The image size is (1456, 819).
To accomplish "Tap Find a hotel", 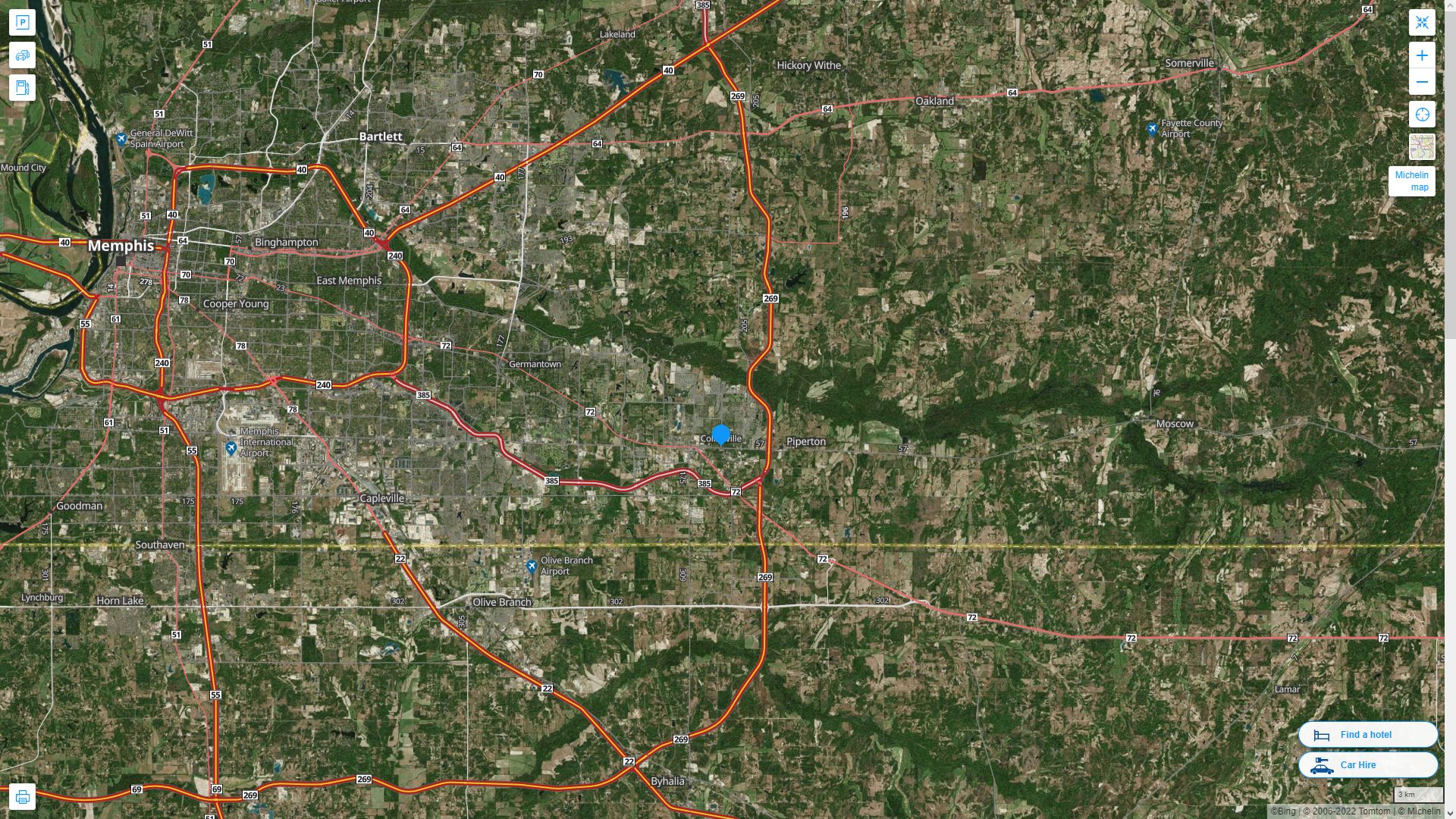I will 1367,735.
